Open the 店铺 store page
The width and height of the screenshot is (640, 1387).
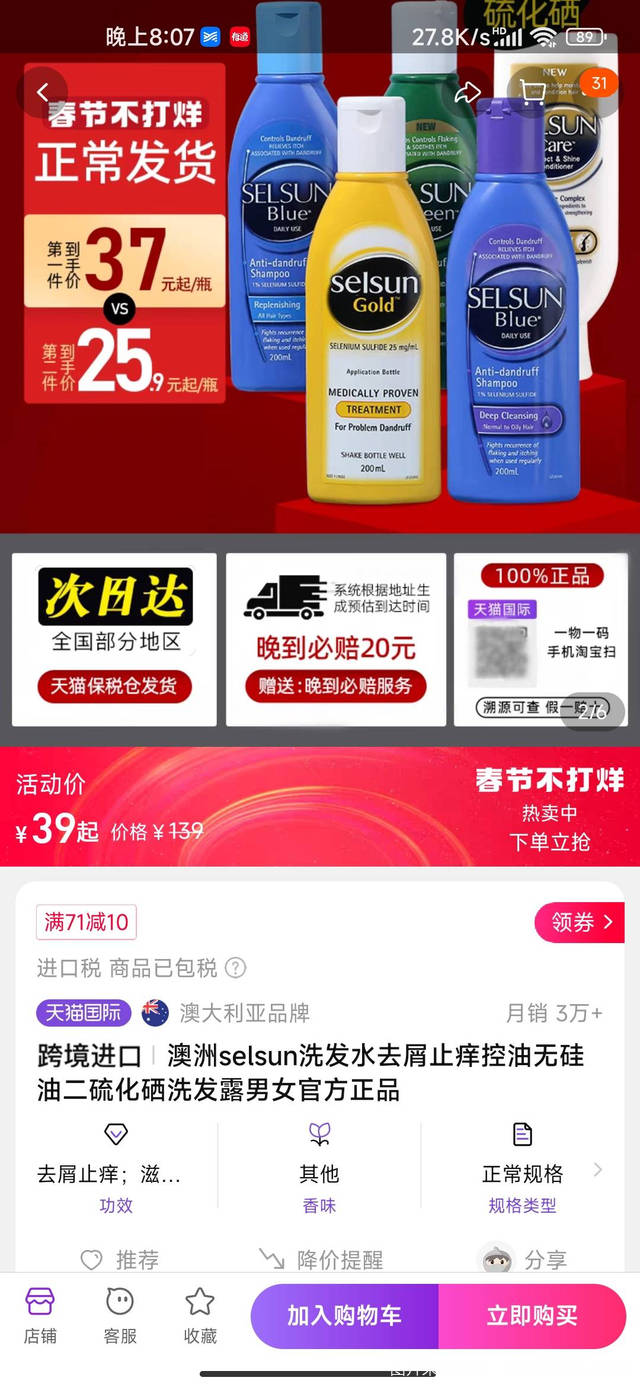40,1315
